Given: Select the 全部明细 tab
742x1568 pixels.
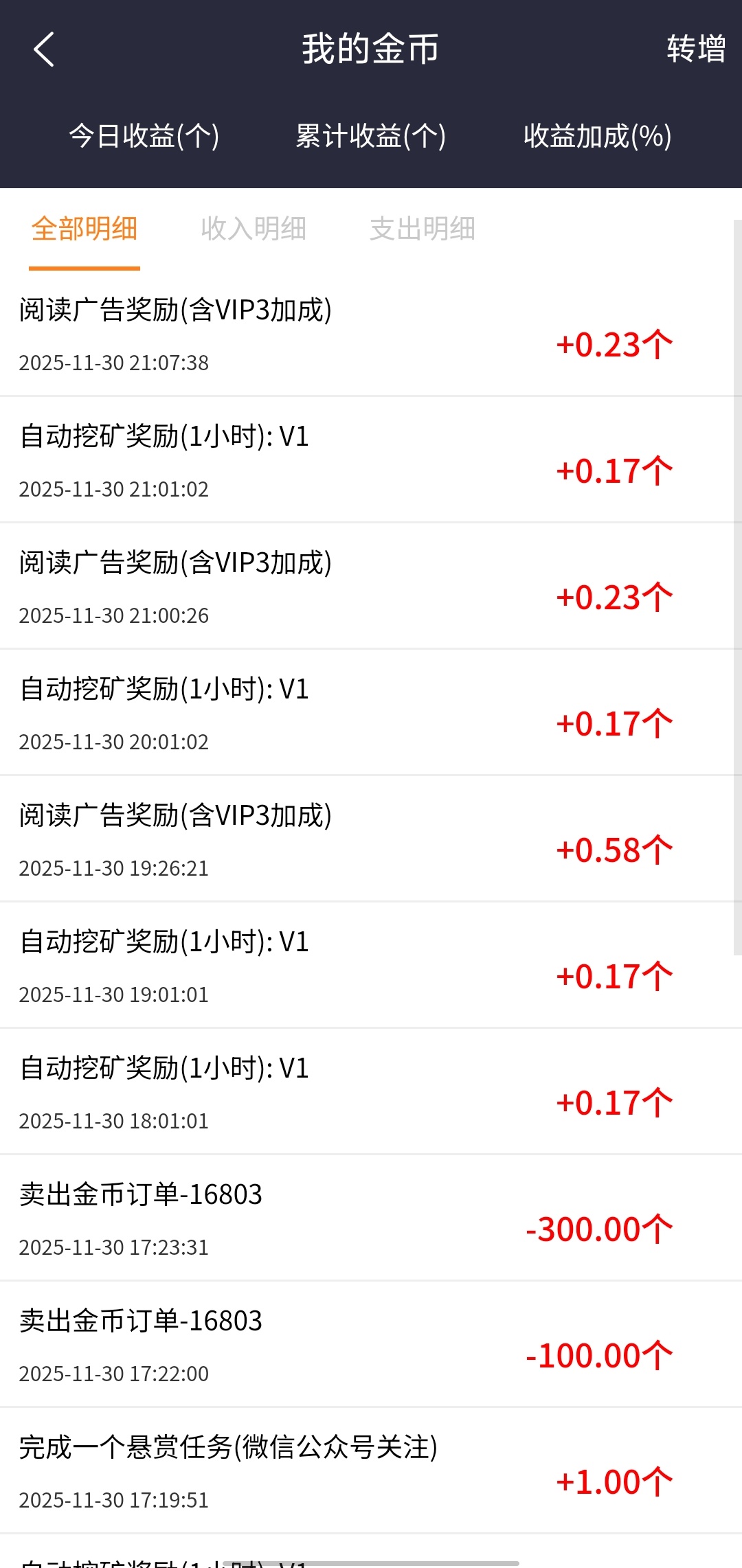Looking at the screenshot, I should tap(85, 229).
